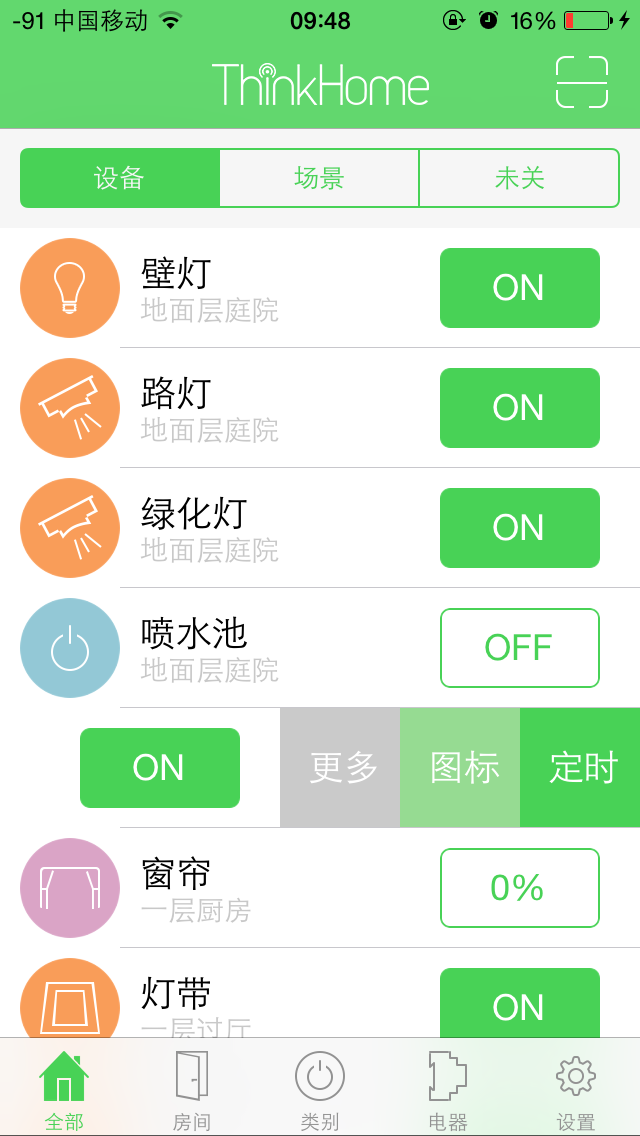Viewport: 640px width, 1136px height.
Task: Switch to the 场景 tab
Action: click(319, 178)
